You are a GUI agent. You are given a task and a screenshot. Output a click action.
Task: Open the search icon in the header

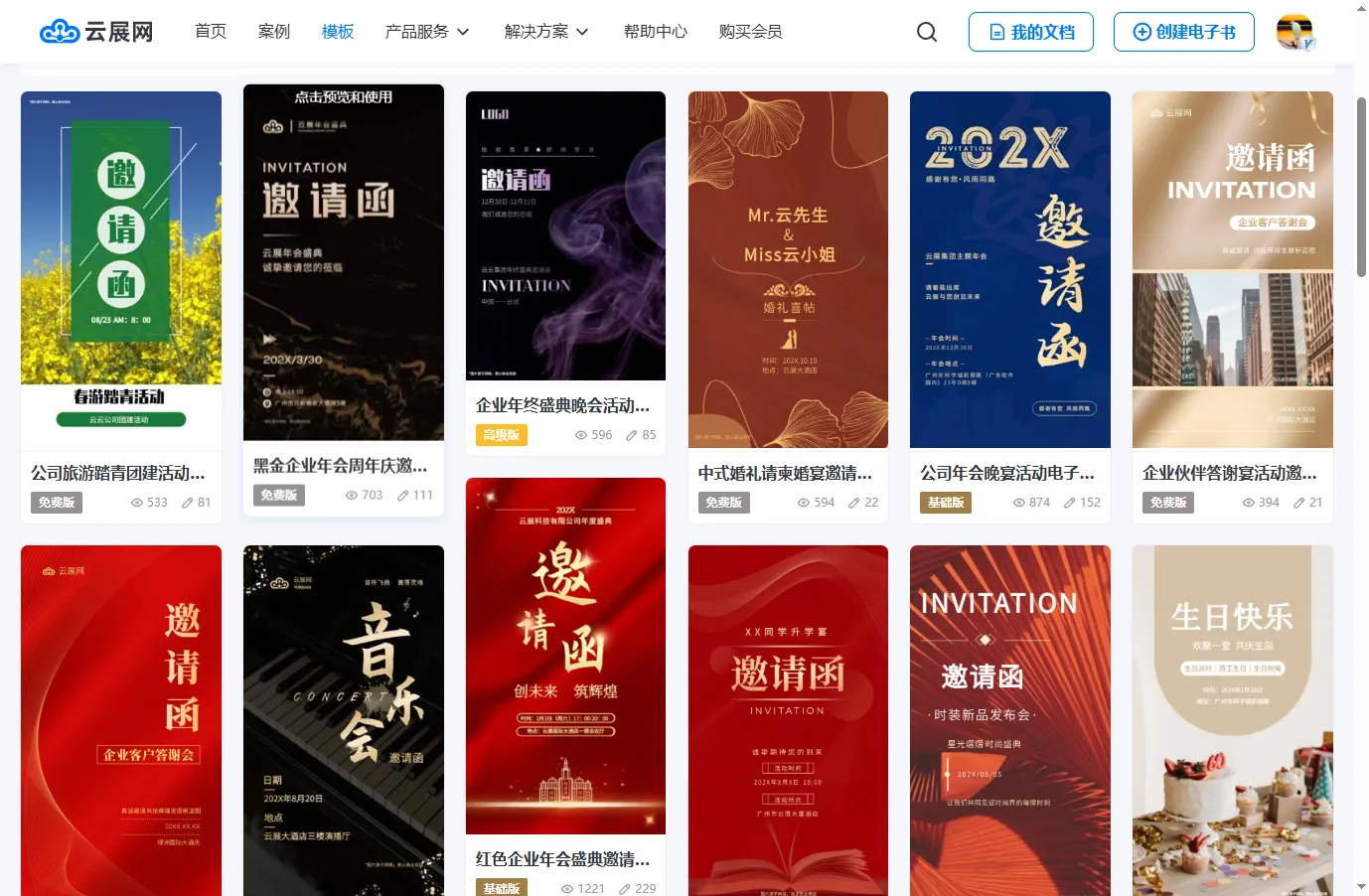click(x=926, y=32)
